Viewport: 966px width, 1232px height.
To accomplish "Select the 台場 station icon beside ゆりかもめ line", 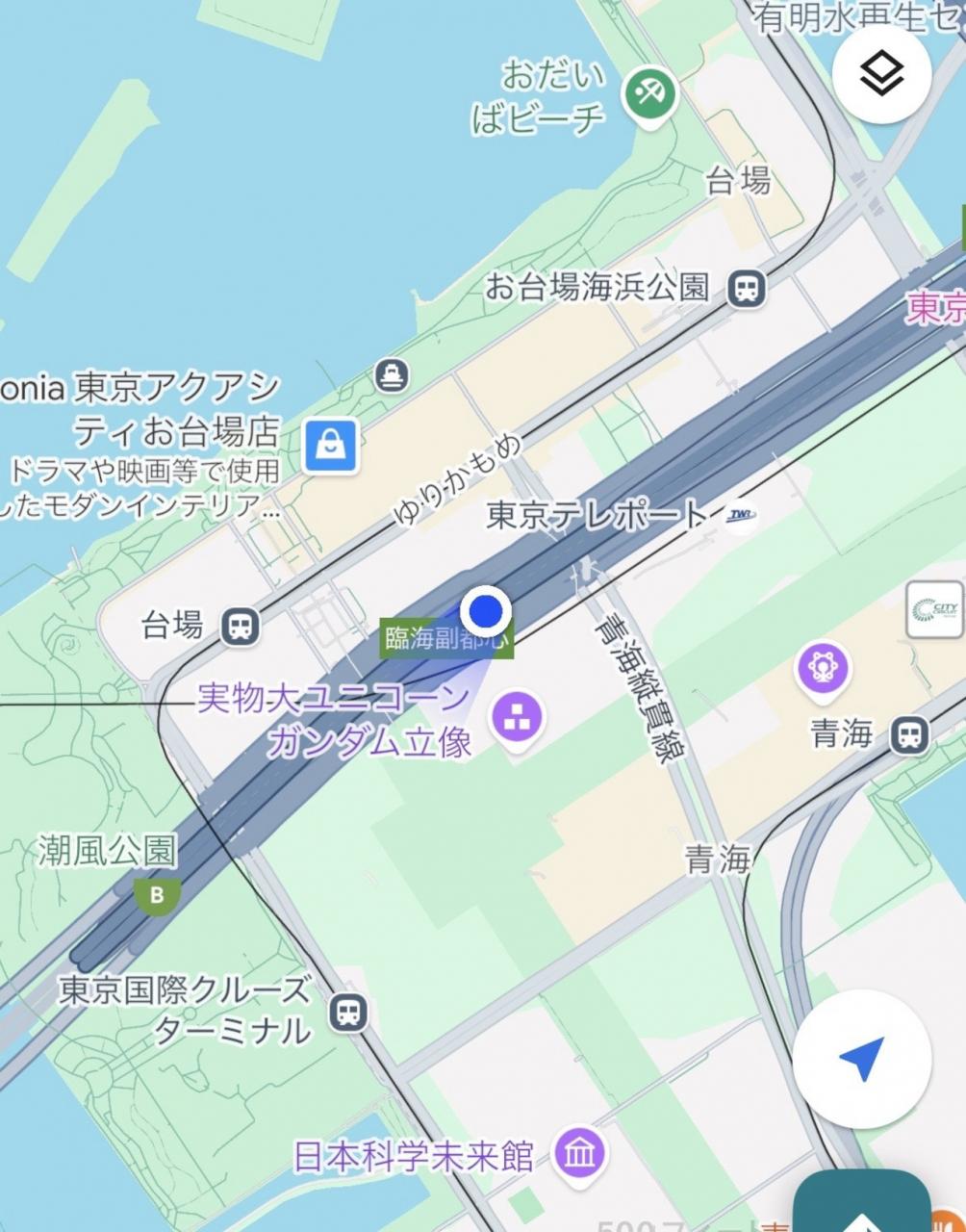I will point(241,627).
